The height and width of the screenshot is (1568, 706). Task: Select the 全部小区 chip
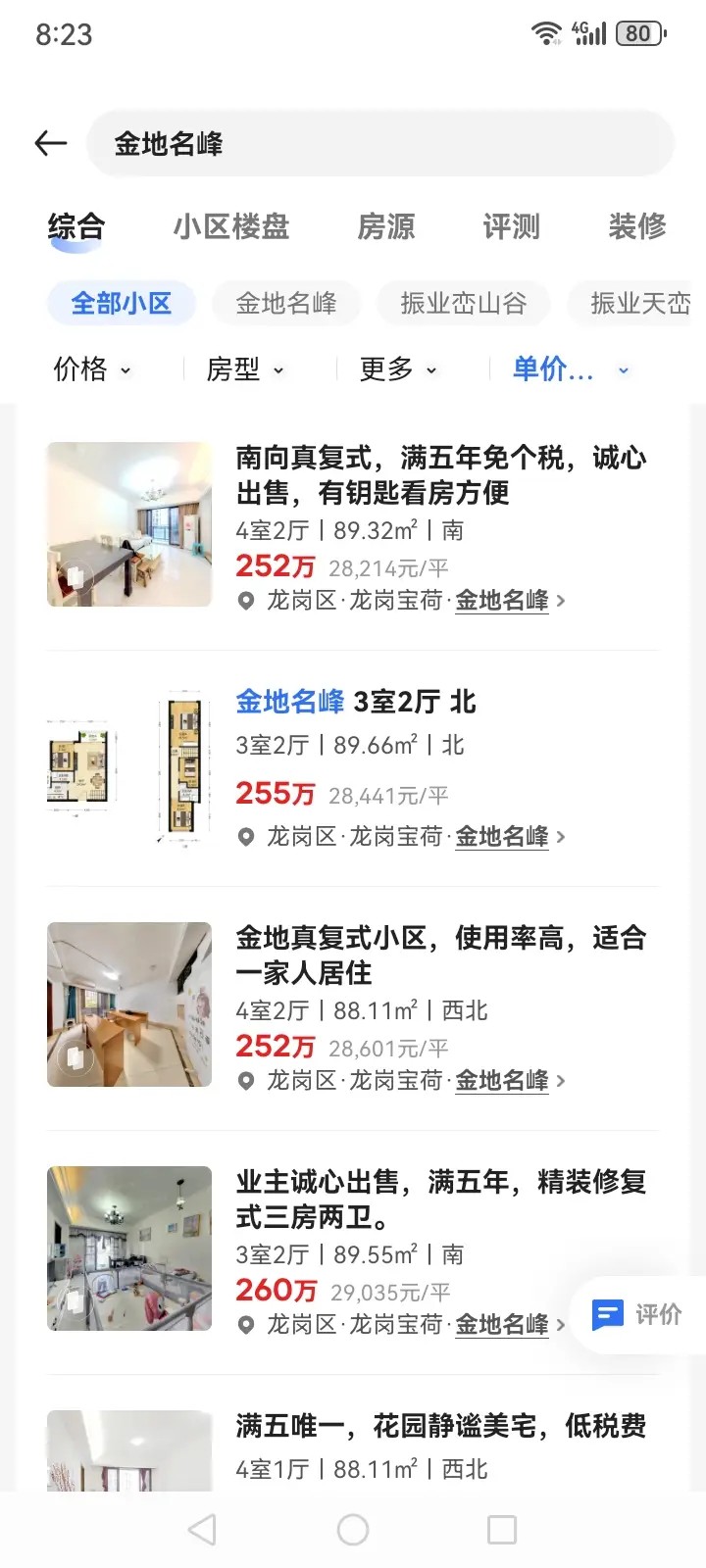122,304
